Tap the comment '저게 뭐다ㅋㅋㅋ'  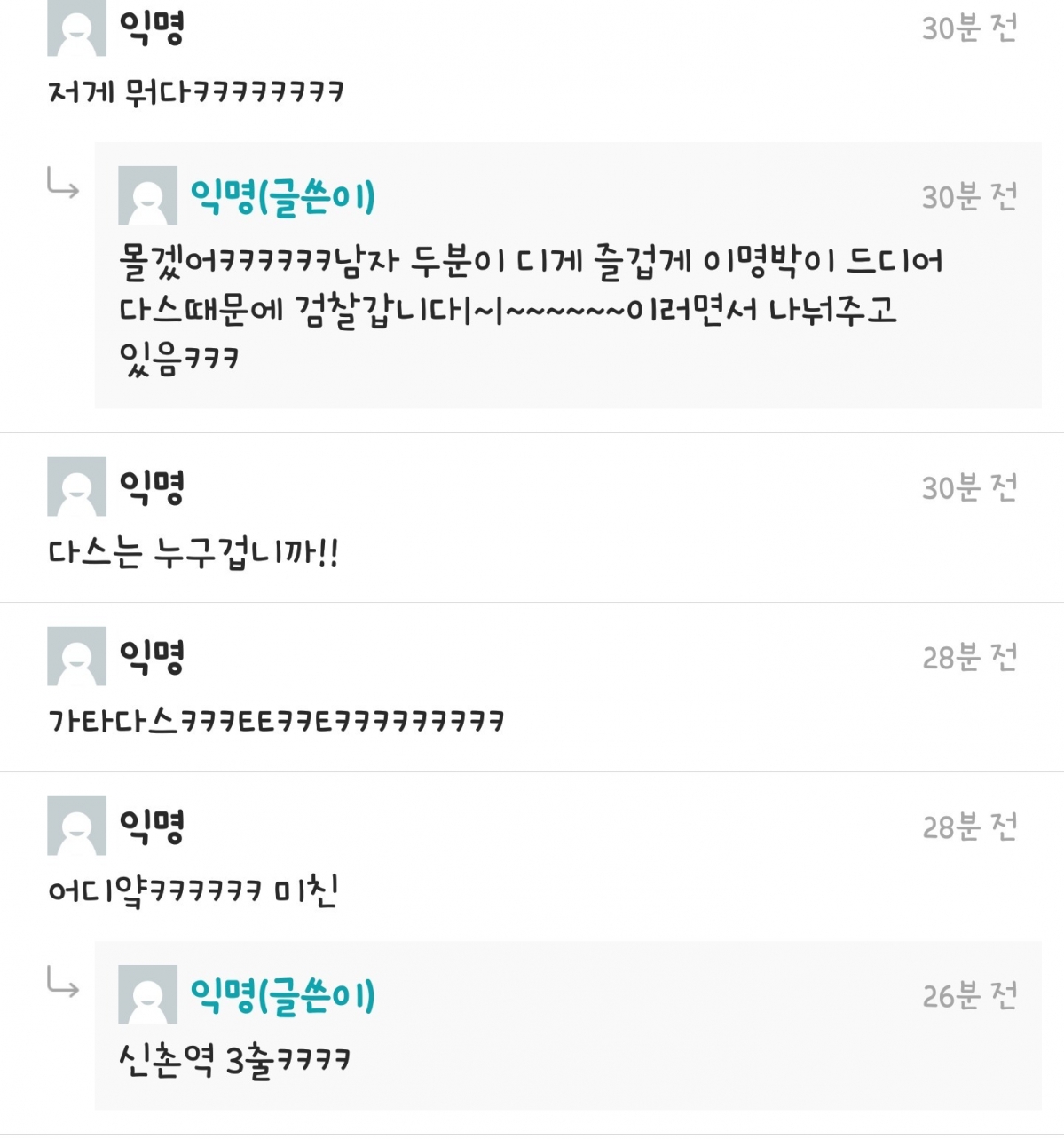pyautogui.click(x=196, y=91)
